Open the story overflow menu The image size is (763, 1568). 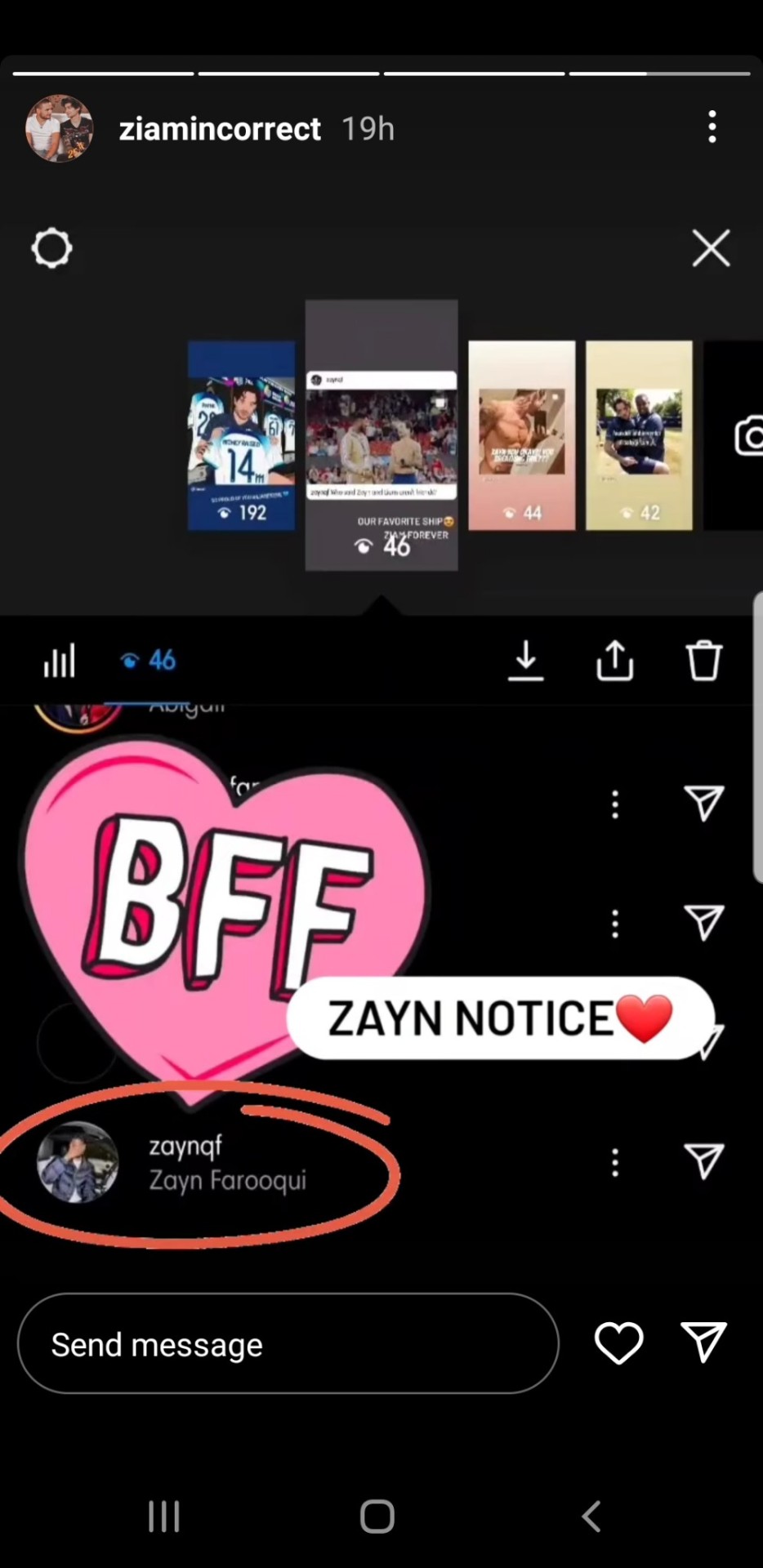712,127
